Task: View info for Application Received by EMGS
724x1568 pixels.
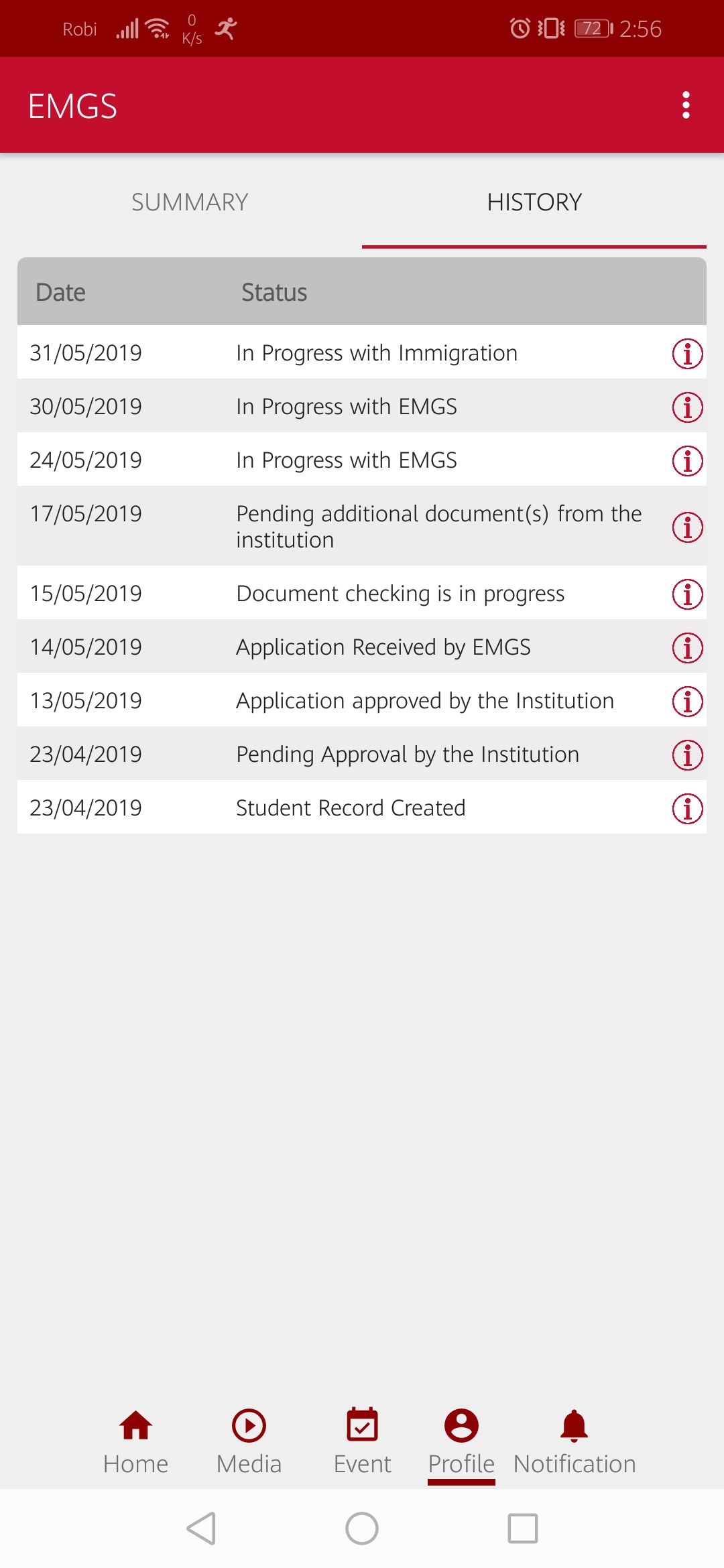Action: point(687,647)
